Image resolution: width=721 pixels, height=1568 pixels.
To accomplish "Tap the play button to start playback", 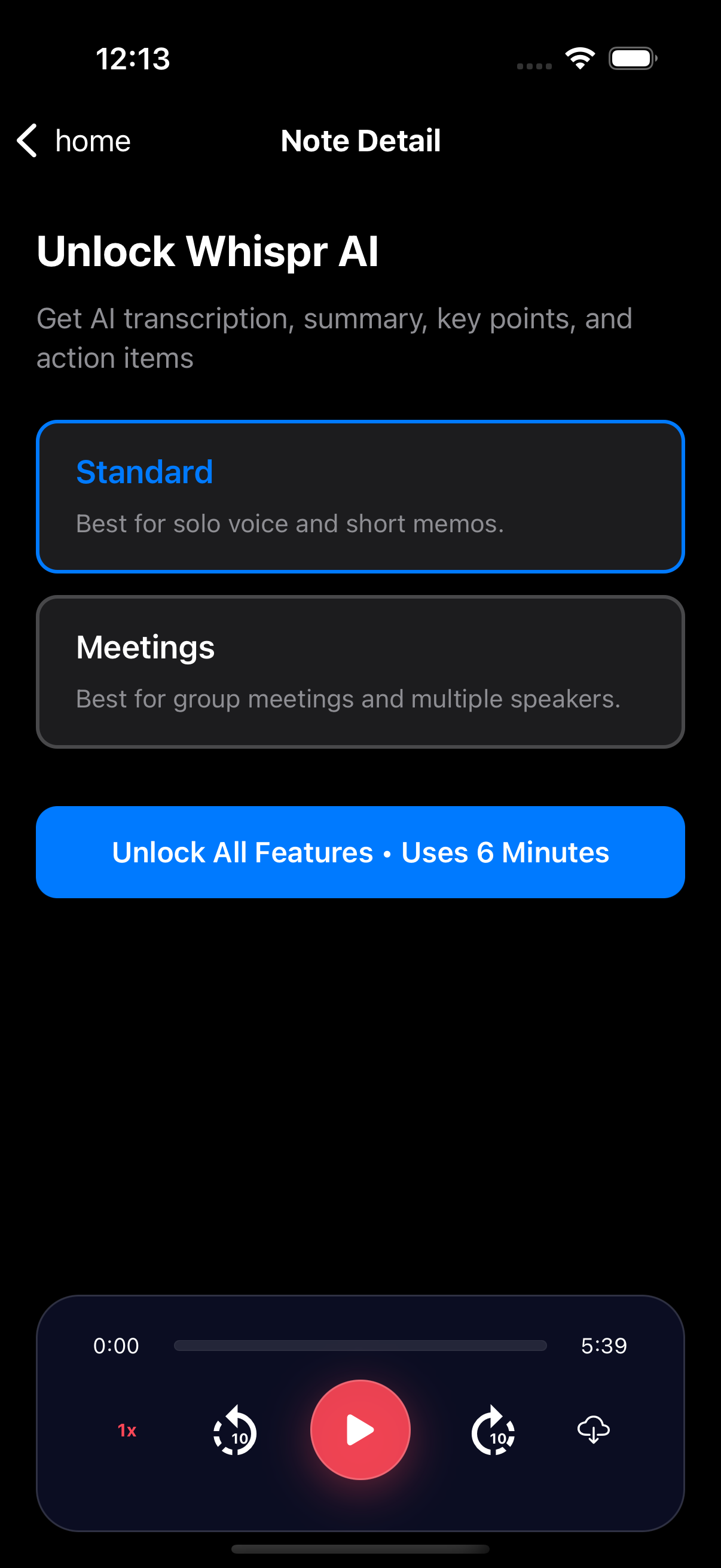I will 360,1430.
